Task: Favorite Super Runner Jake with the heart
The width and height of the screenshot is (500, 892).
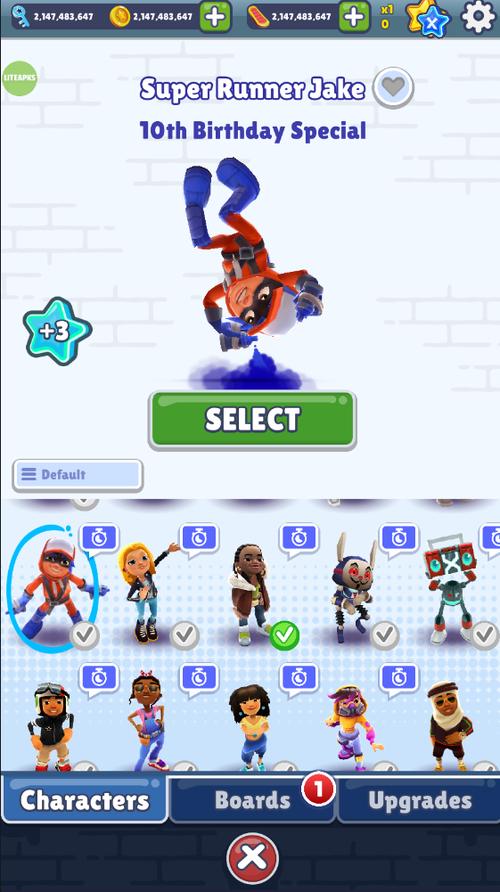Action: coord(393,87)
